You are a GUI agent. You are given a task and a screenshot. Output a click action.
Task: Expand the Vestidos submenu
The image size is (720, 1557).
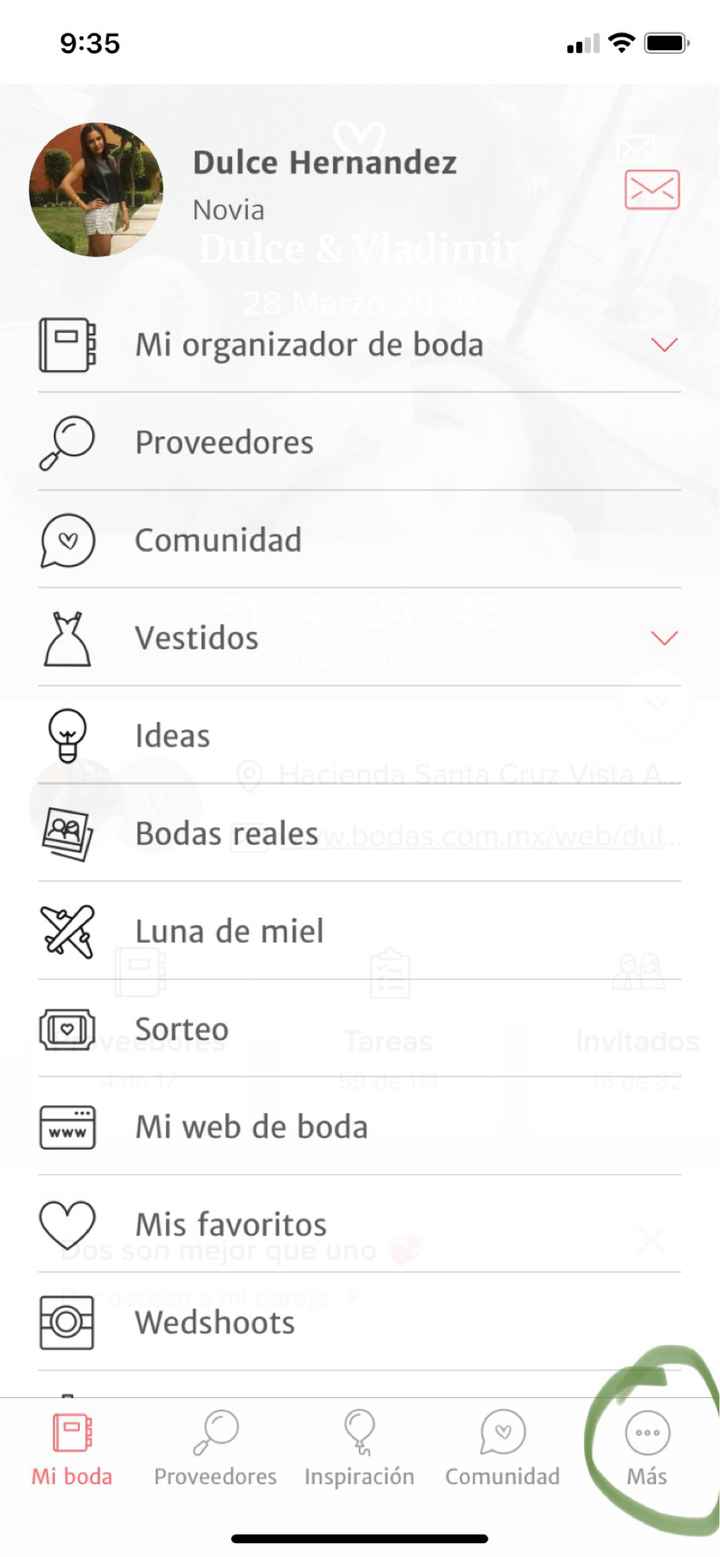(x=664, y=638)
